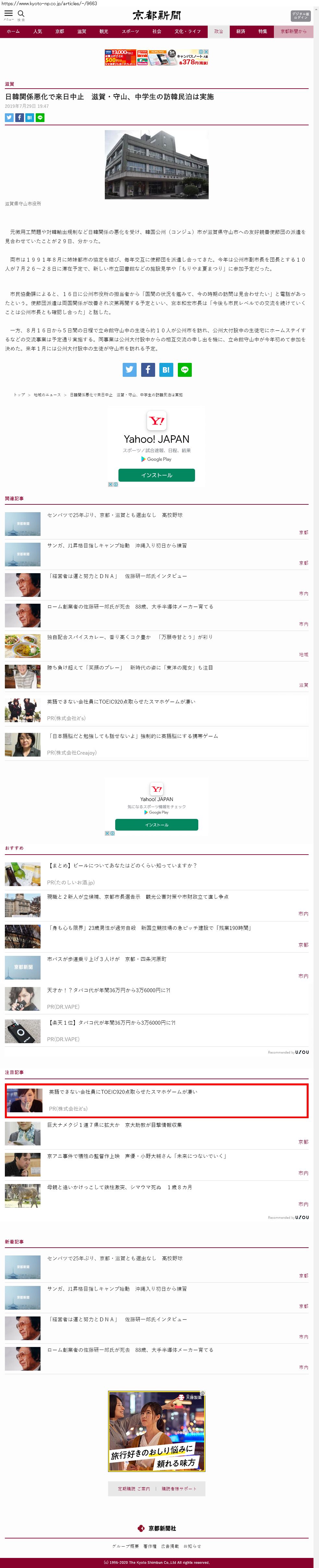
Task: Open the hamburger menu
Action: [8, 14]
